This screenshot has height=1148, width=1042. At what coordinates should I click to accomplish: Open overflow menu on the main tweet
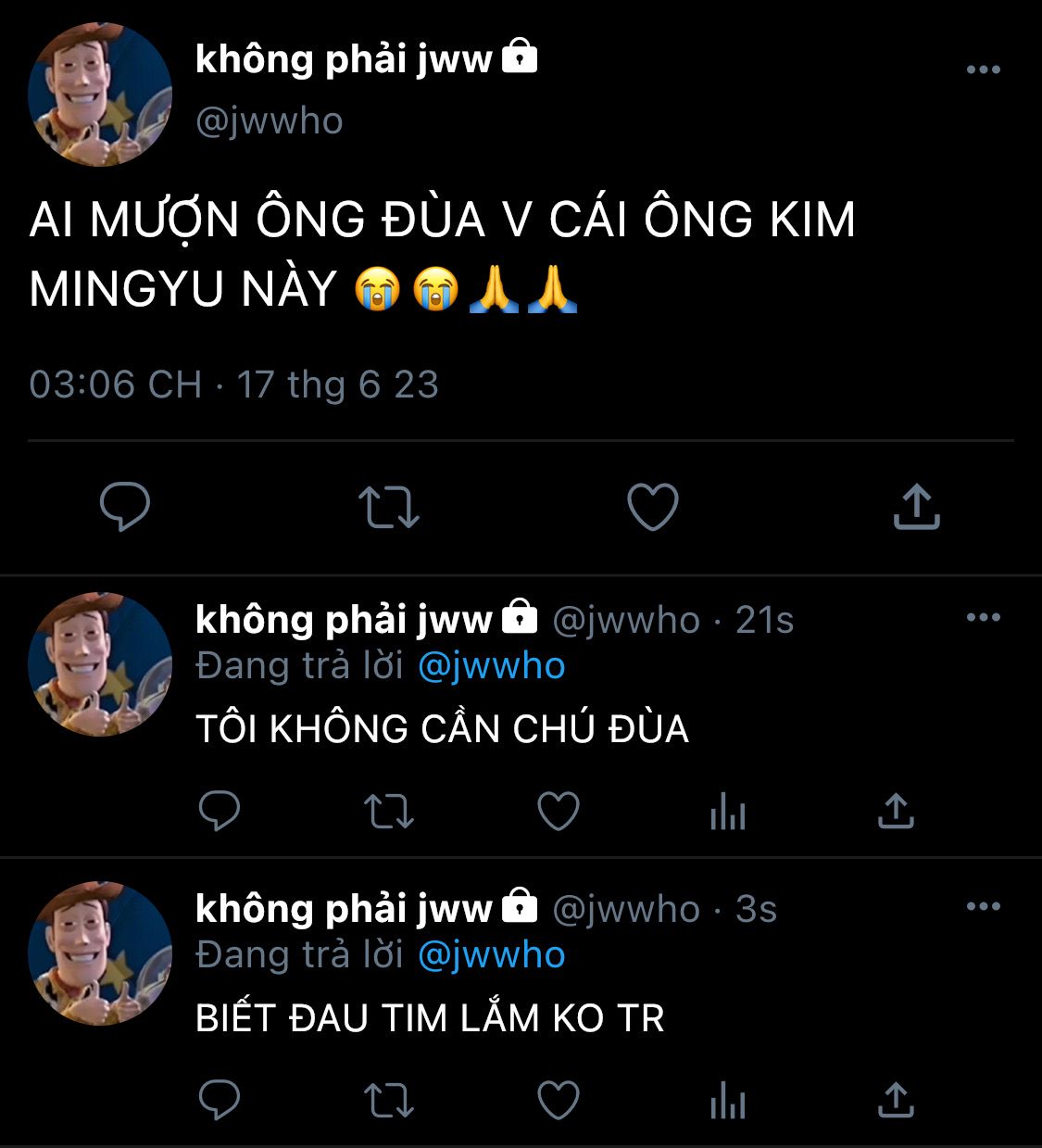tap(983, 69)
